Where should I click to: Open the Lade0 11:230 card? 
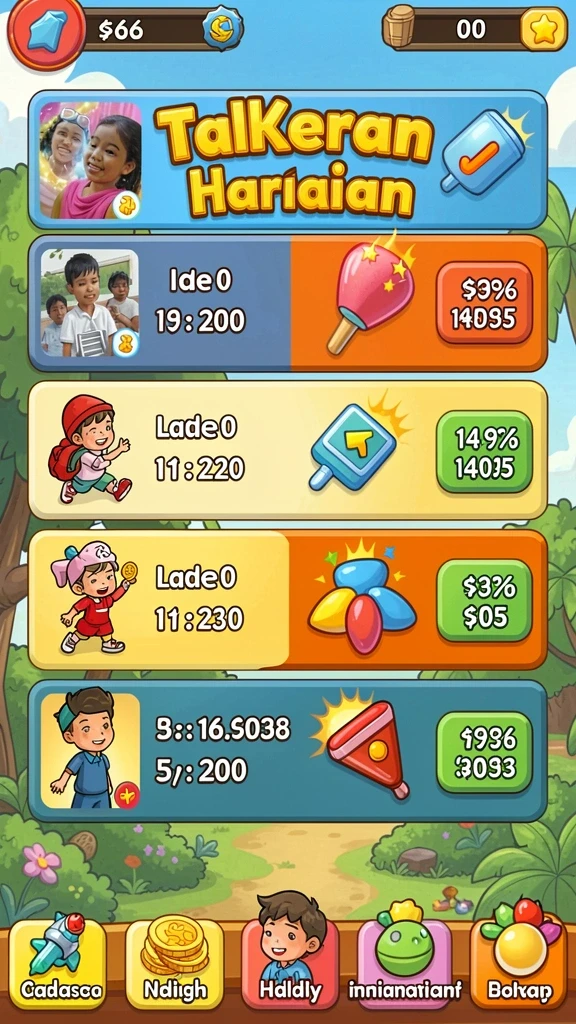[287, 600]
